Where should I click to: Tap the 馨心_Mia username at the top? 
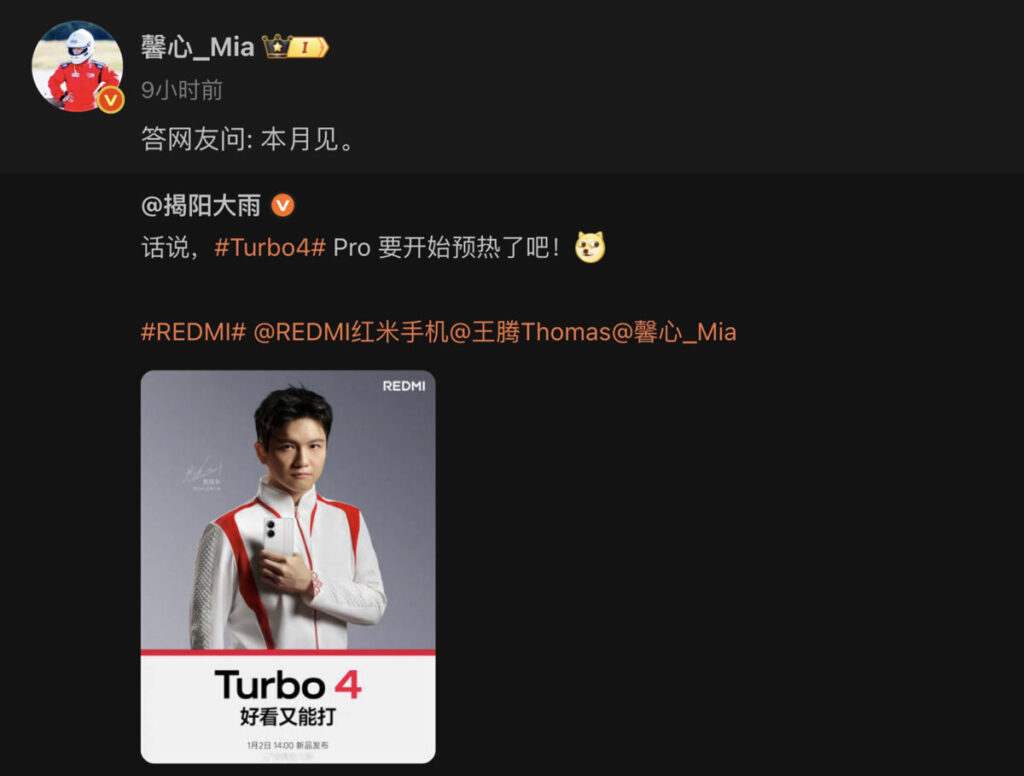coord(197,46)
